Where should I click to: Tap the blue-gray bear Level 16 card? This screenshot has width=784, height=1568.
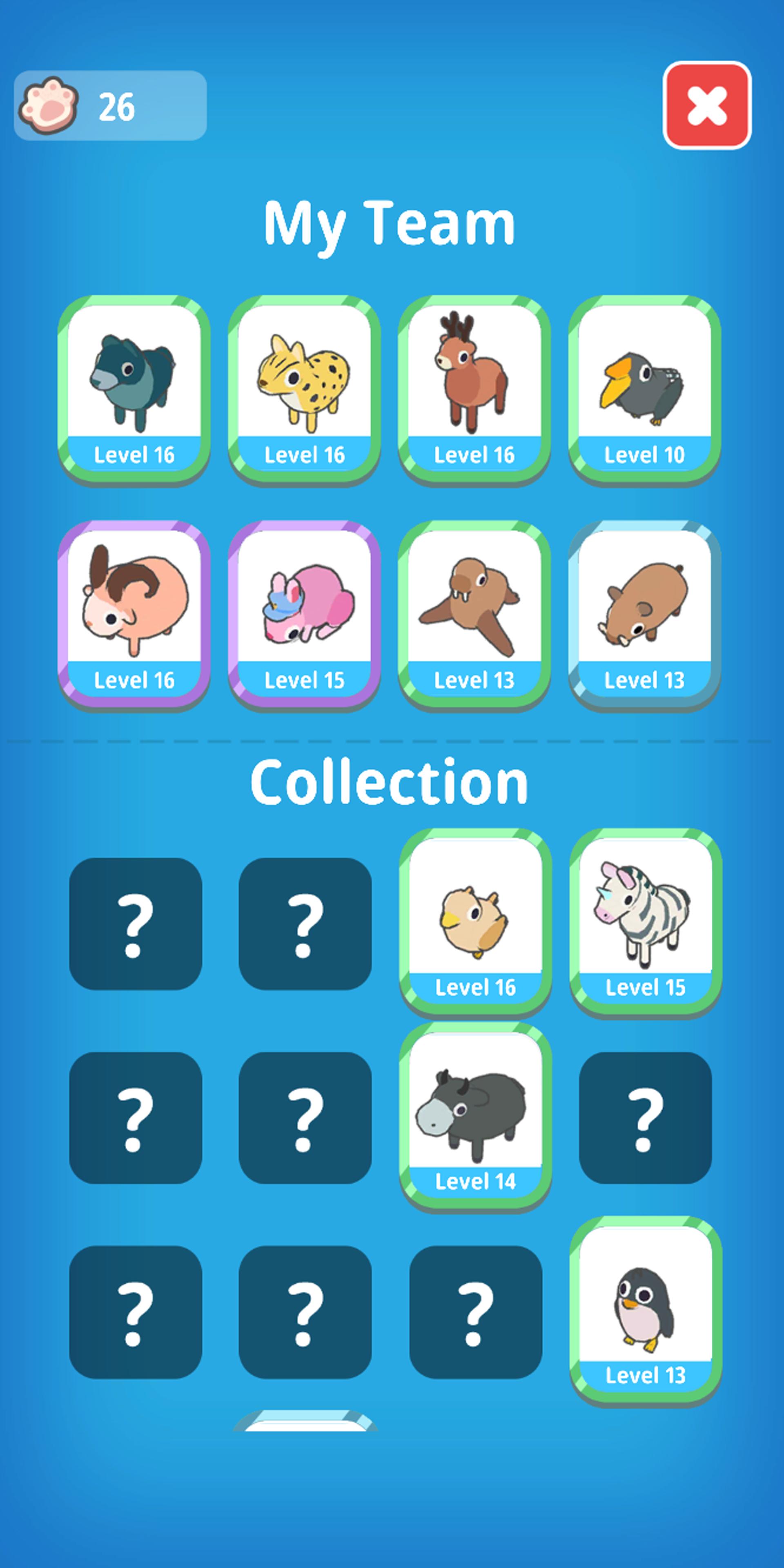[134, 390]
